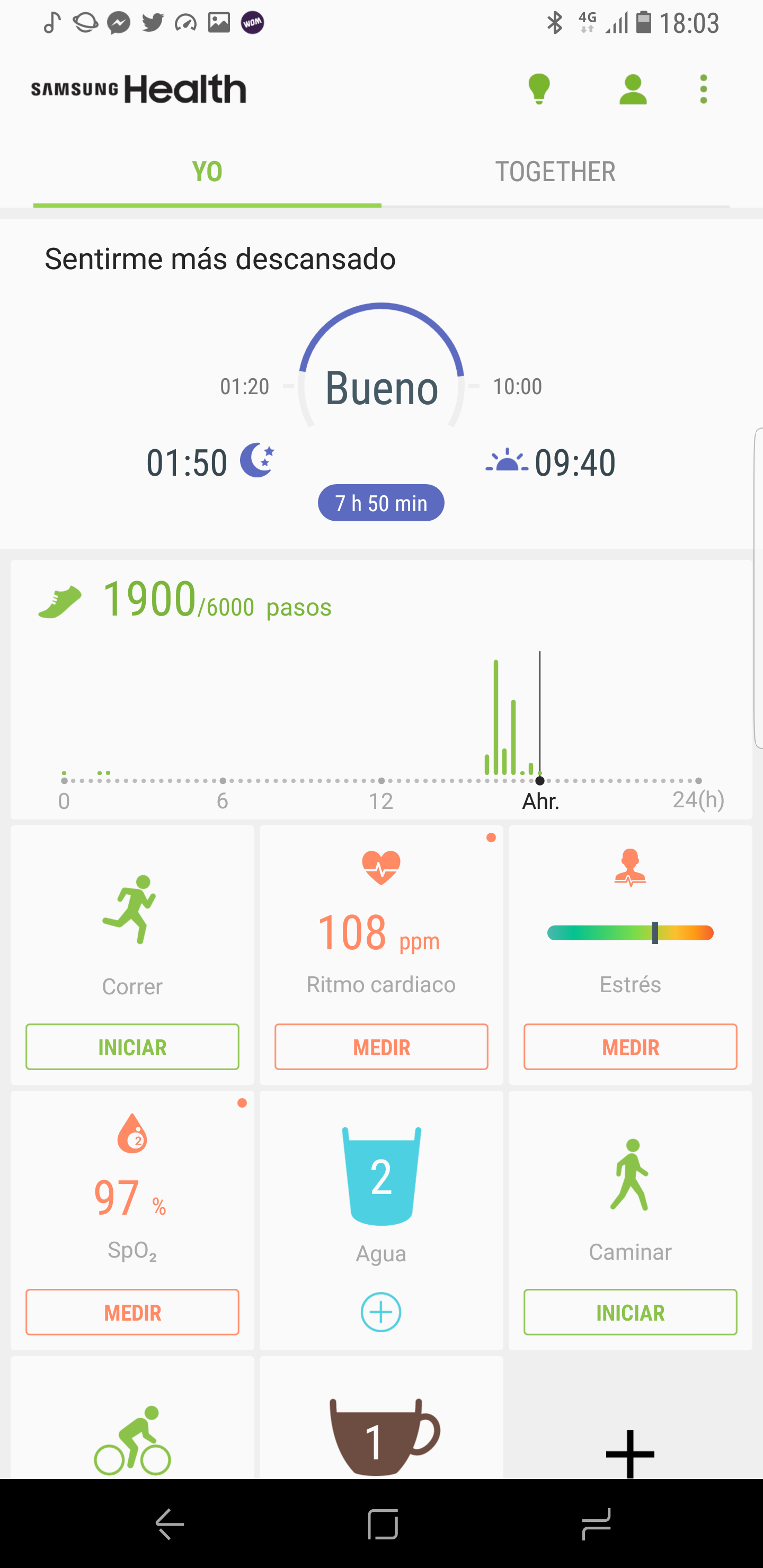Tap INICIAR under Correr
Image resolution: width=763 pixels, height=1568 pixels.
[132, 1047]
